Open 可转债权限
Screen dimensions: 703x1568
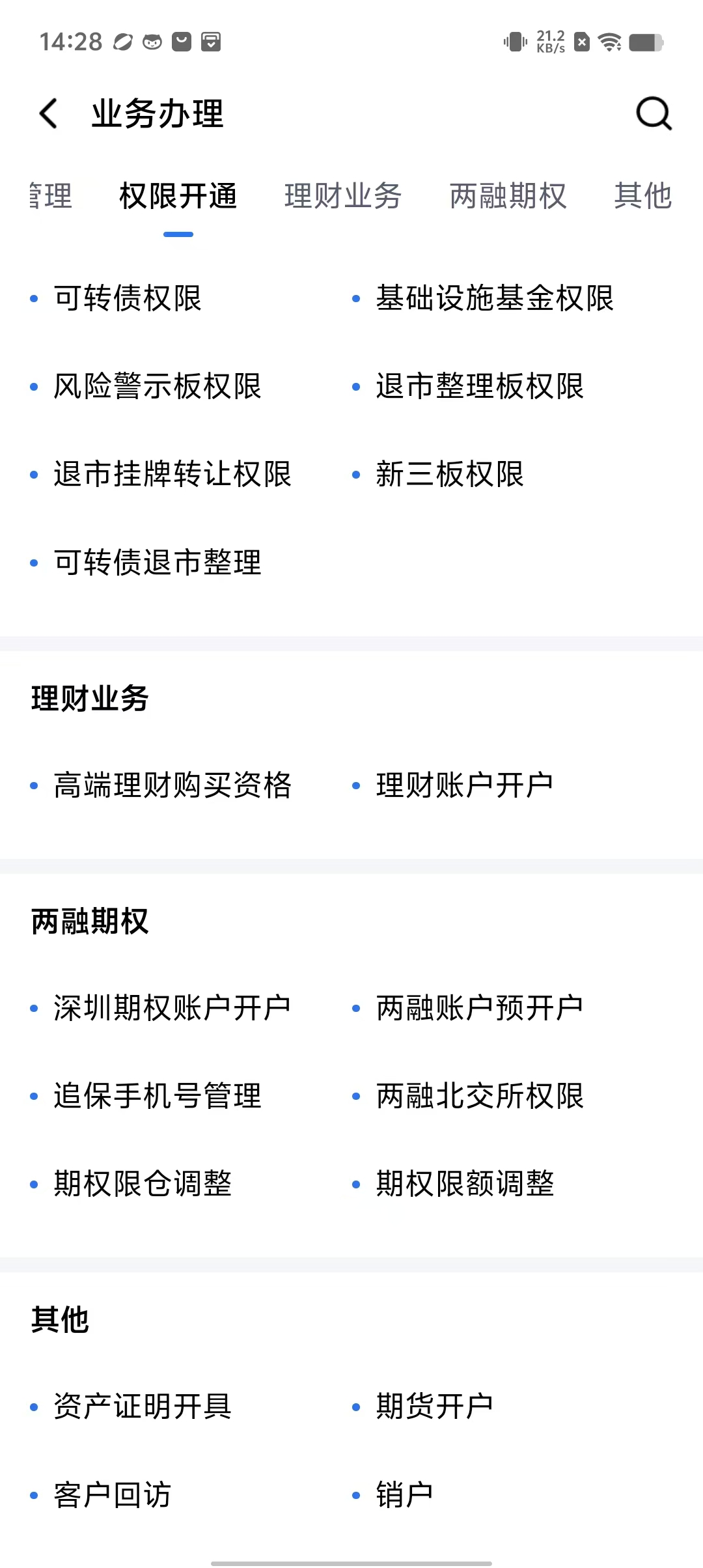tap(128, 298)
